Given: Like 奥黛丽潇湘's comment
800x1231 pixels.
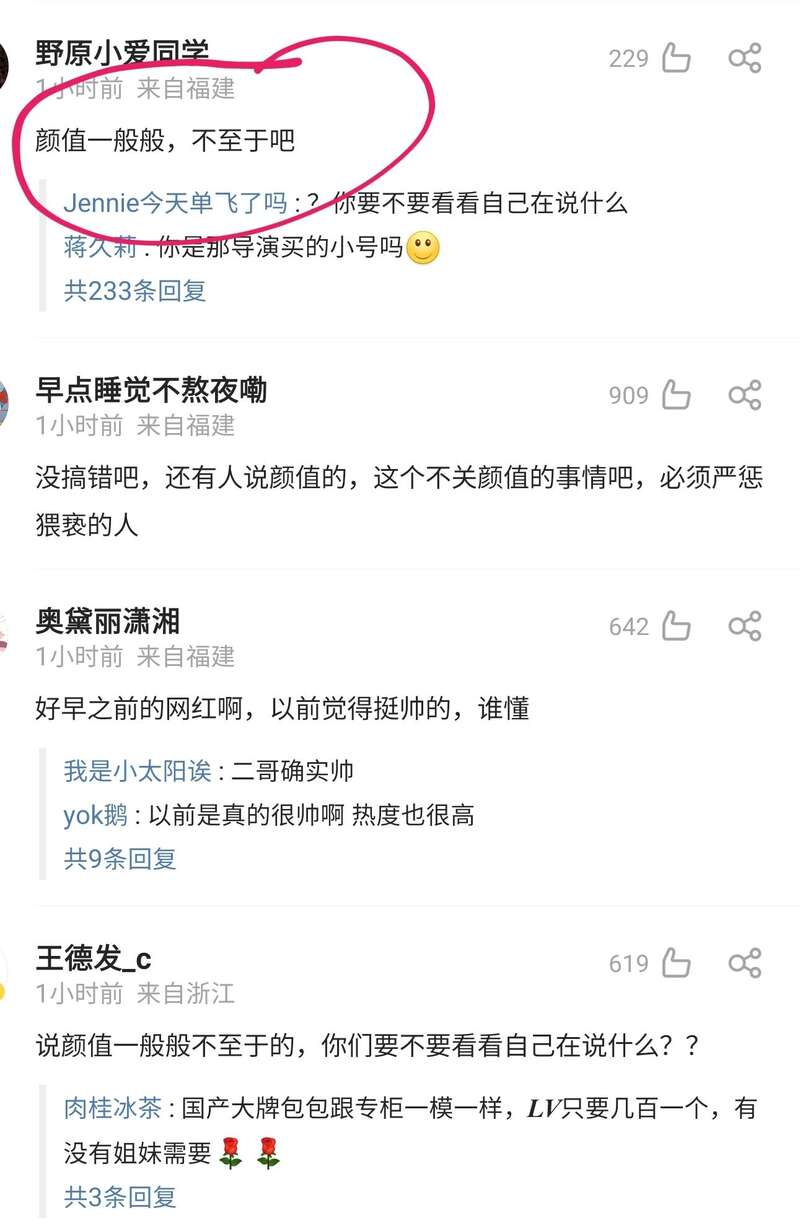Looking at the screenshot, I should click(x=676, y=627).
